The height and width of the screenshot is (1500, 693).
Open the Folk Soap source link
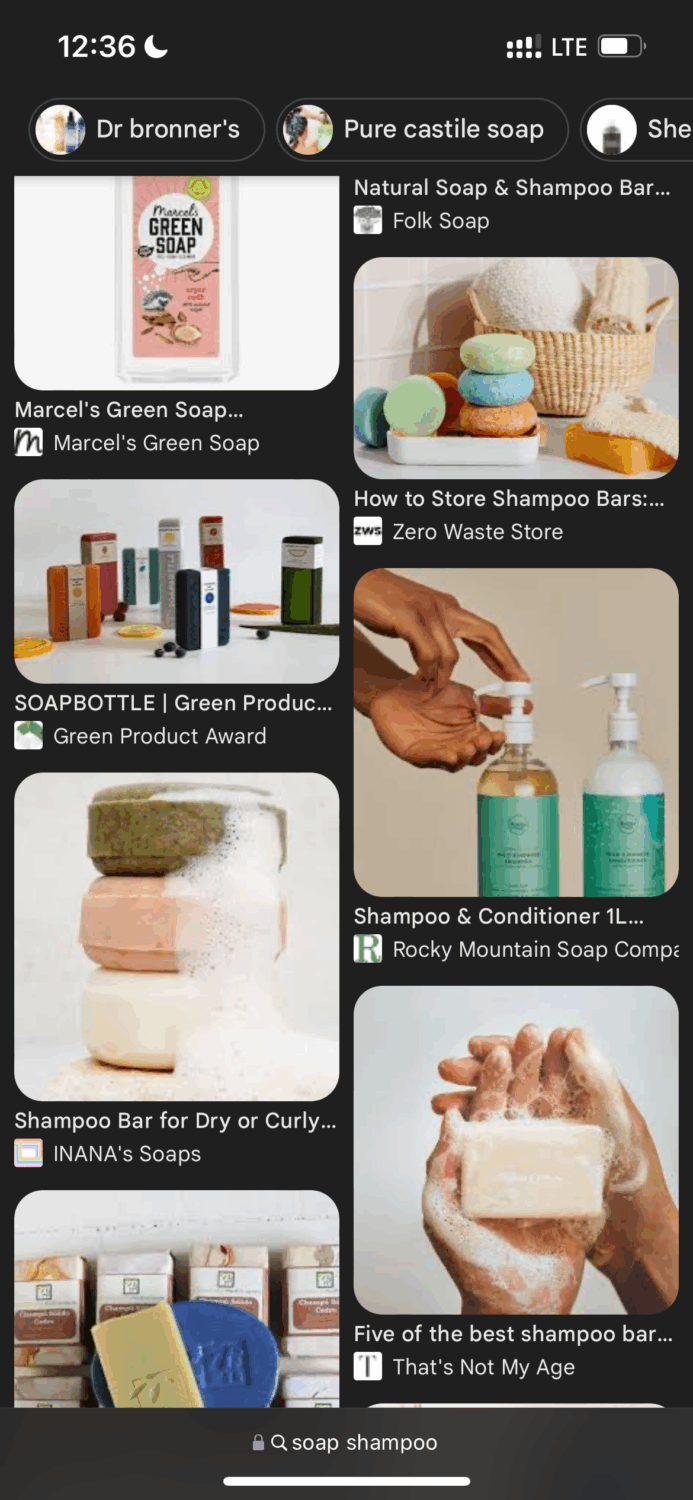[440, 221]
